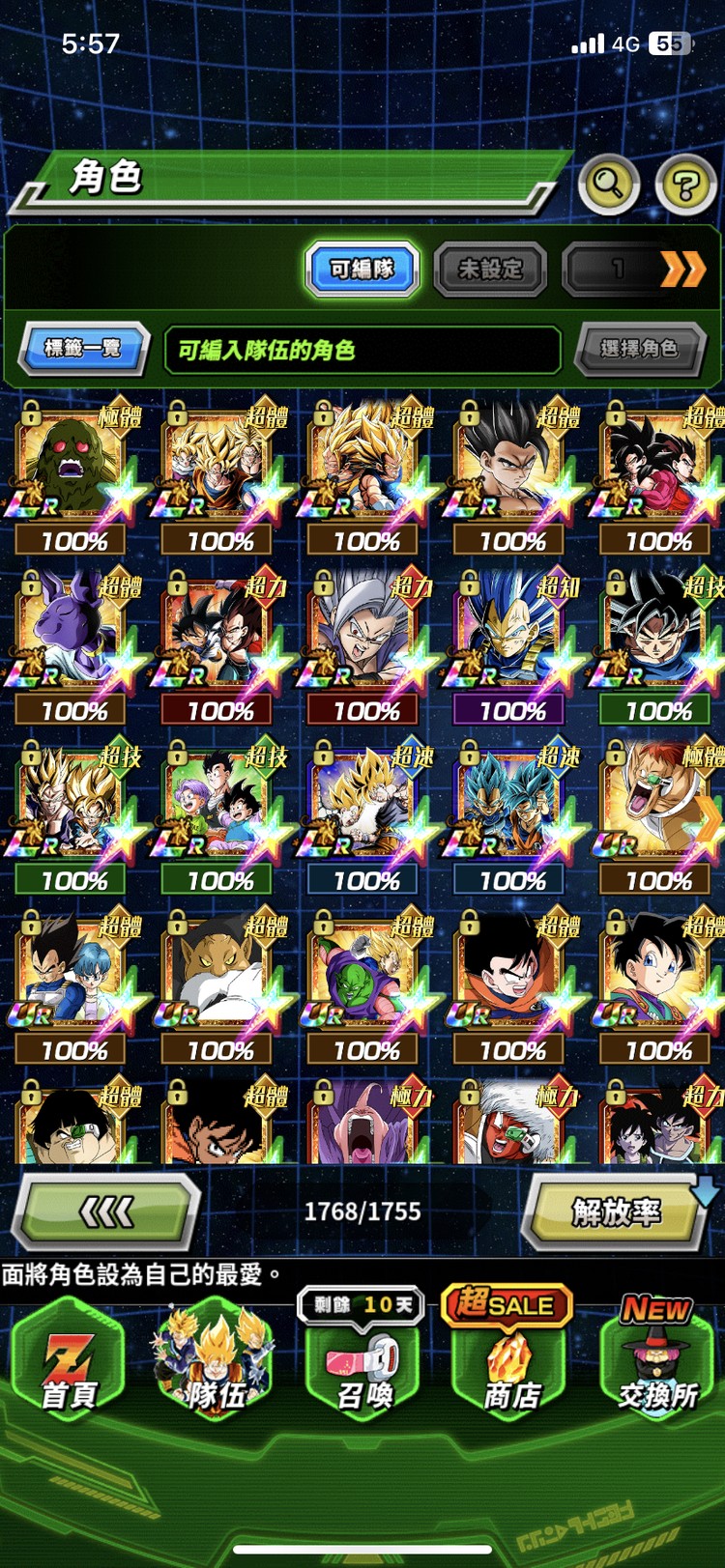Tap the 解放率 display toggle button
This screenshot has width=725, height=1568.
[615, 1211]
